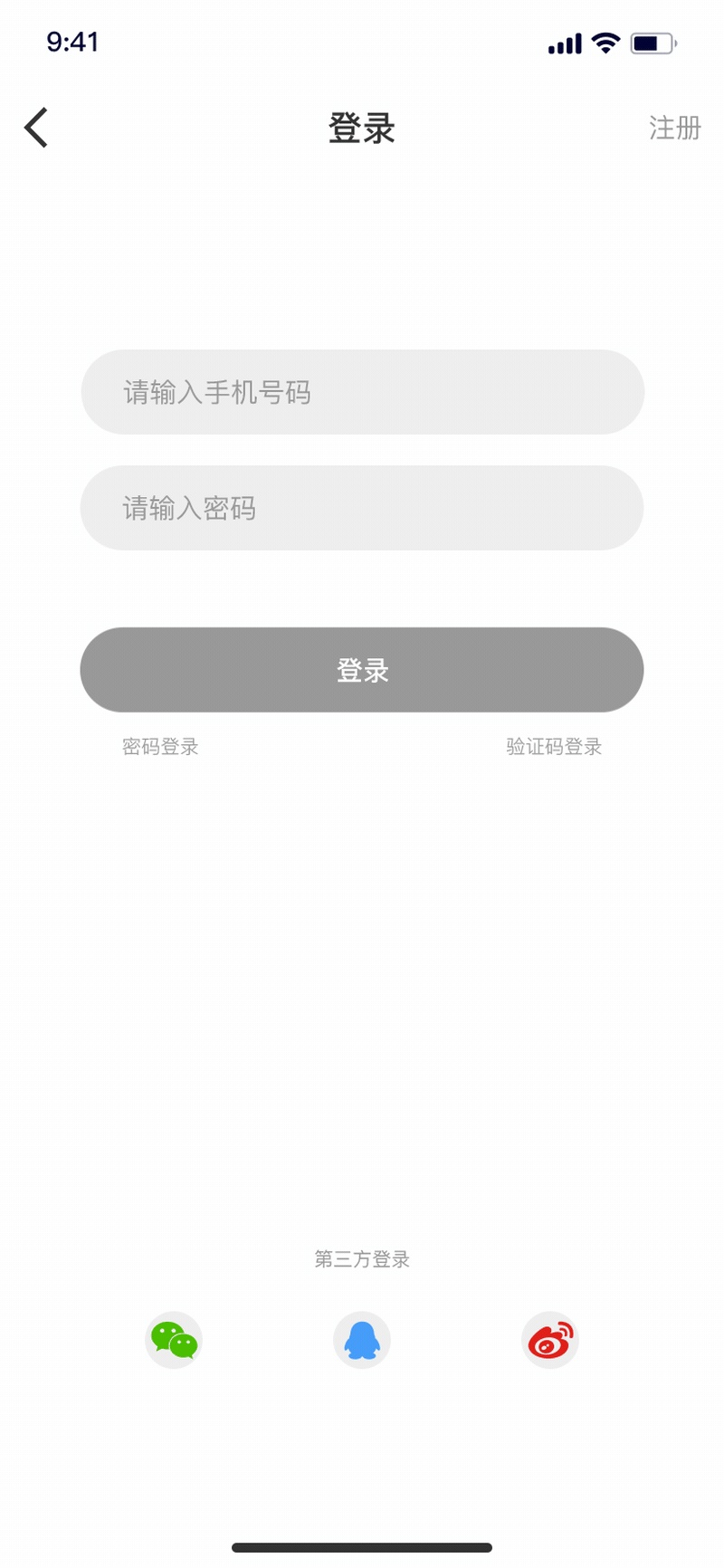
Task: Tap the gray 登录 login button
Action: 362,670
